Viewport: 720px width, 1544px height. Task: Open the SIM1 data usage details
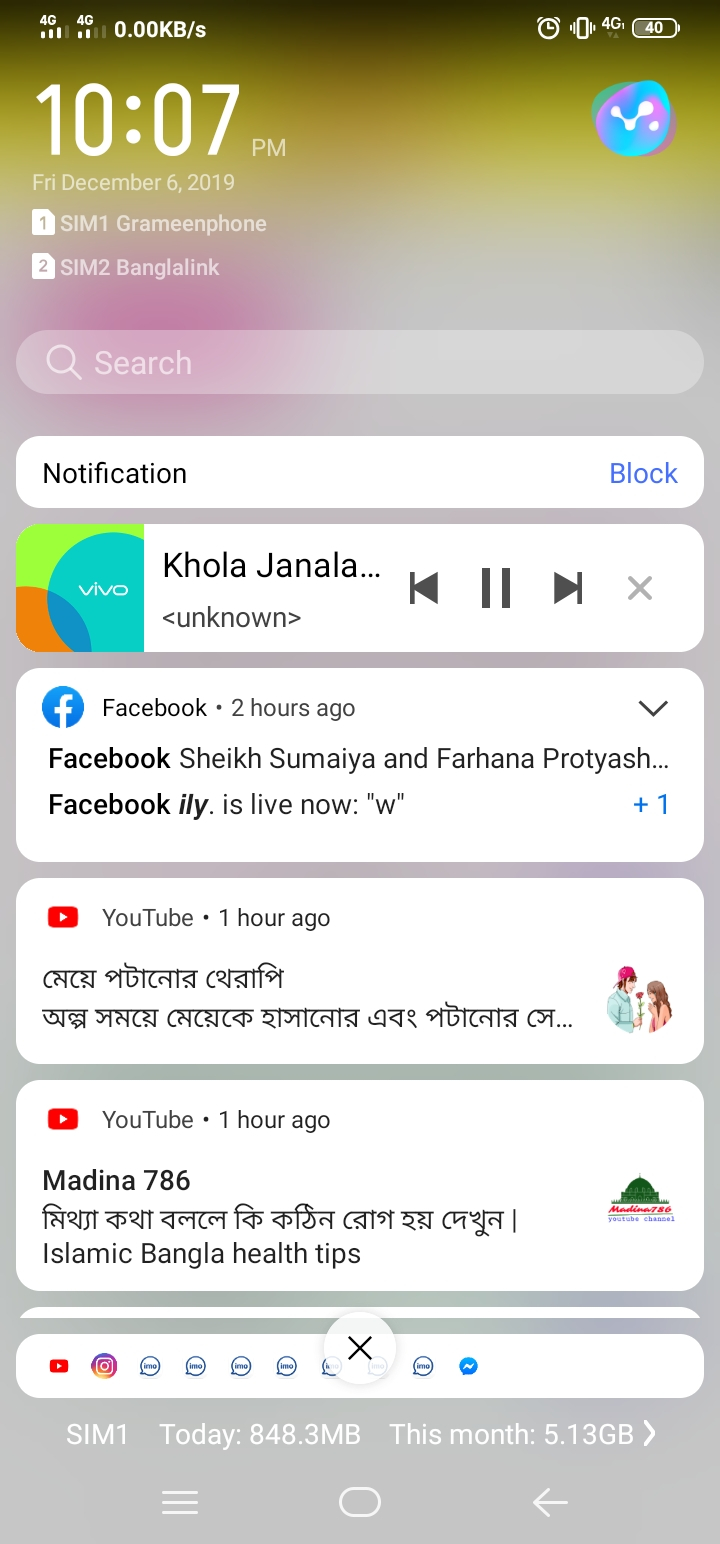[x=360, y=1435]
